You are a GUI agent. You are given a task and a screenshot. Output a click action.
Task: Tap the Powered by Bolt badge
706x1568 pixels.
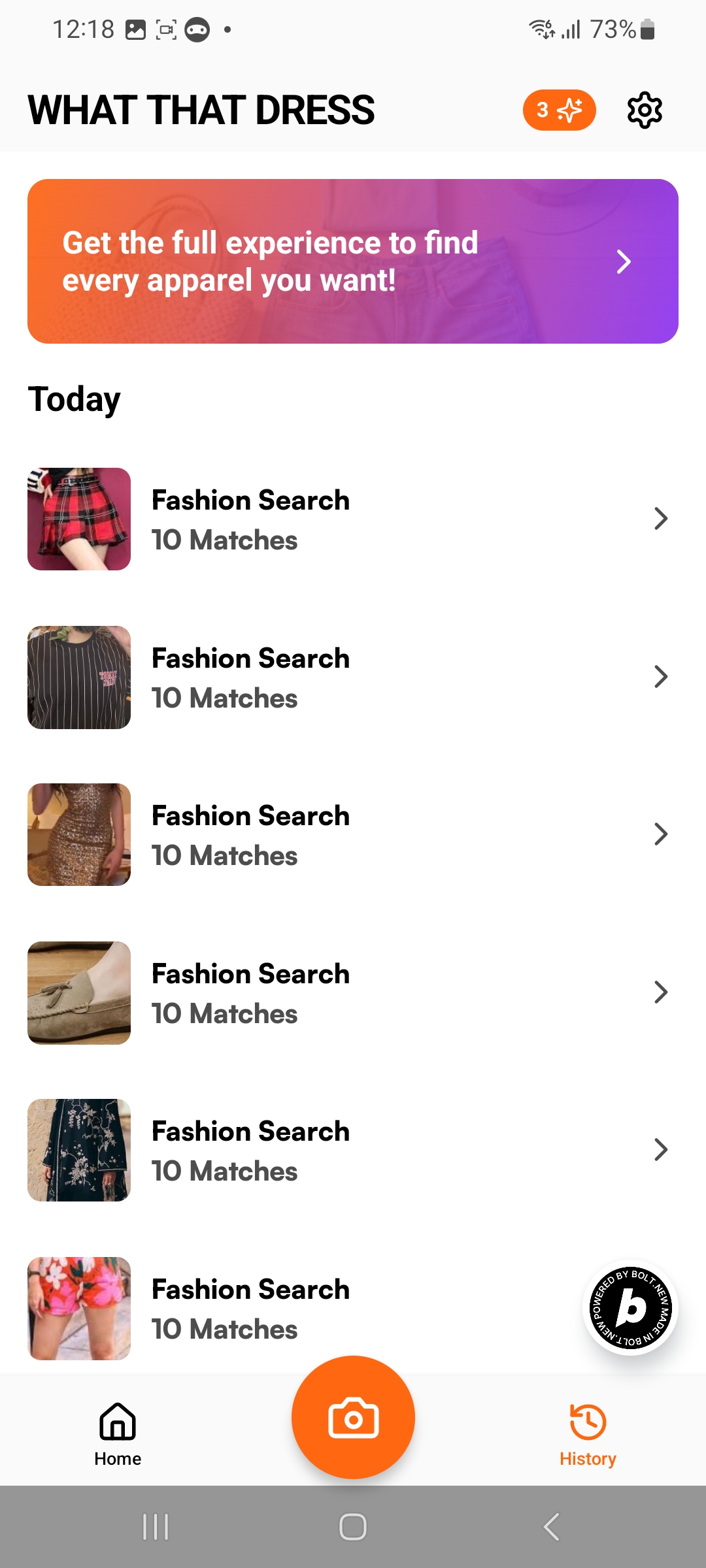pyautogui.click(x=630, y=1307)
